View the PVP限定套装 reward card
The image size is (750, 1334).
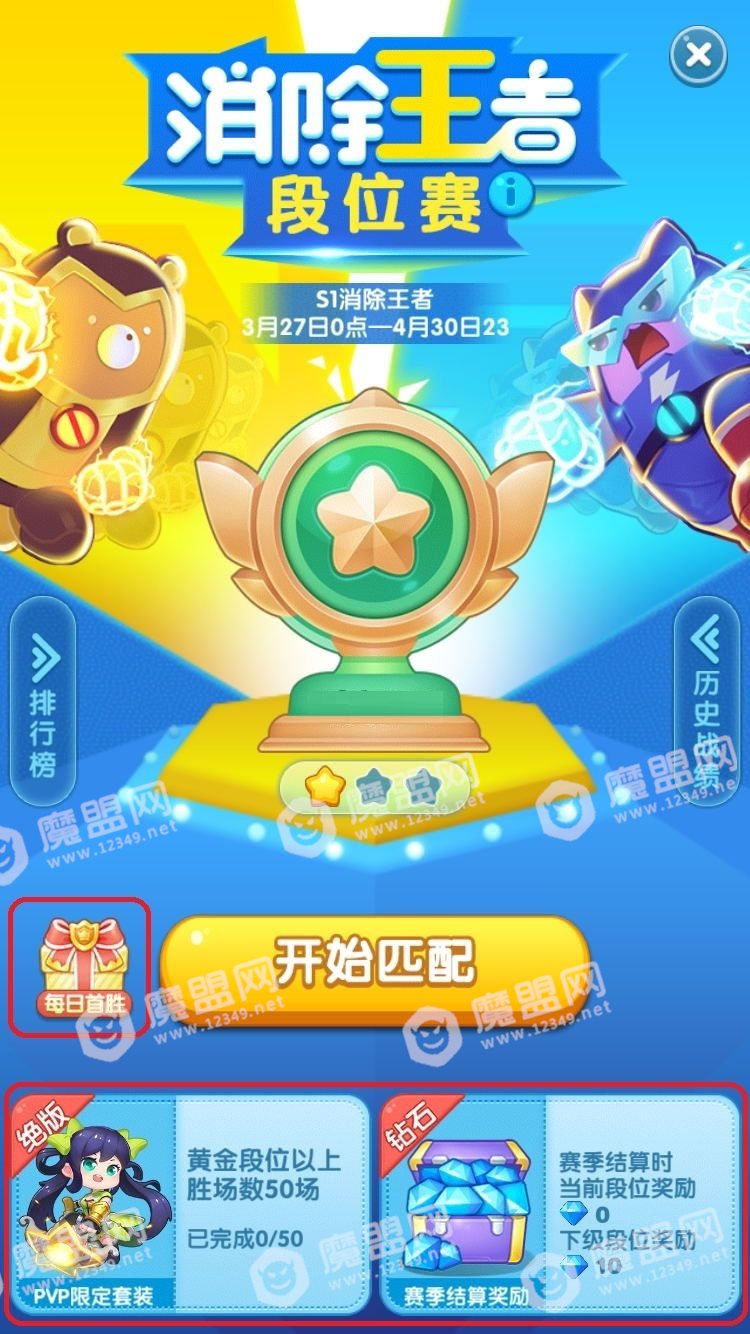190,1200
